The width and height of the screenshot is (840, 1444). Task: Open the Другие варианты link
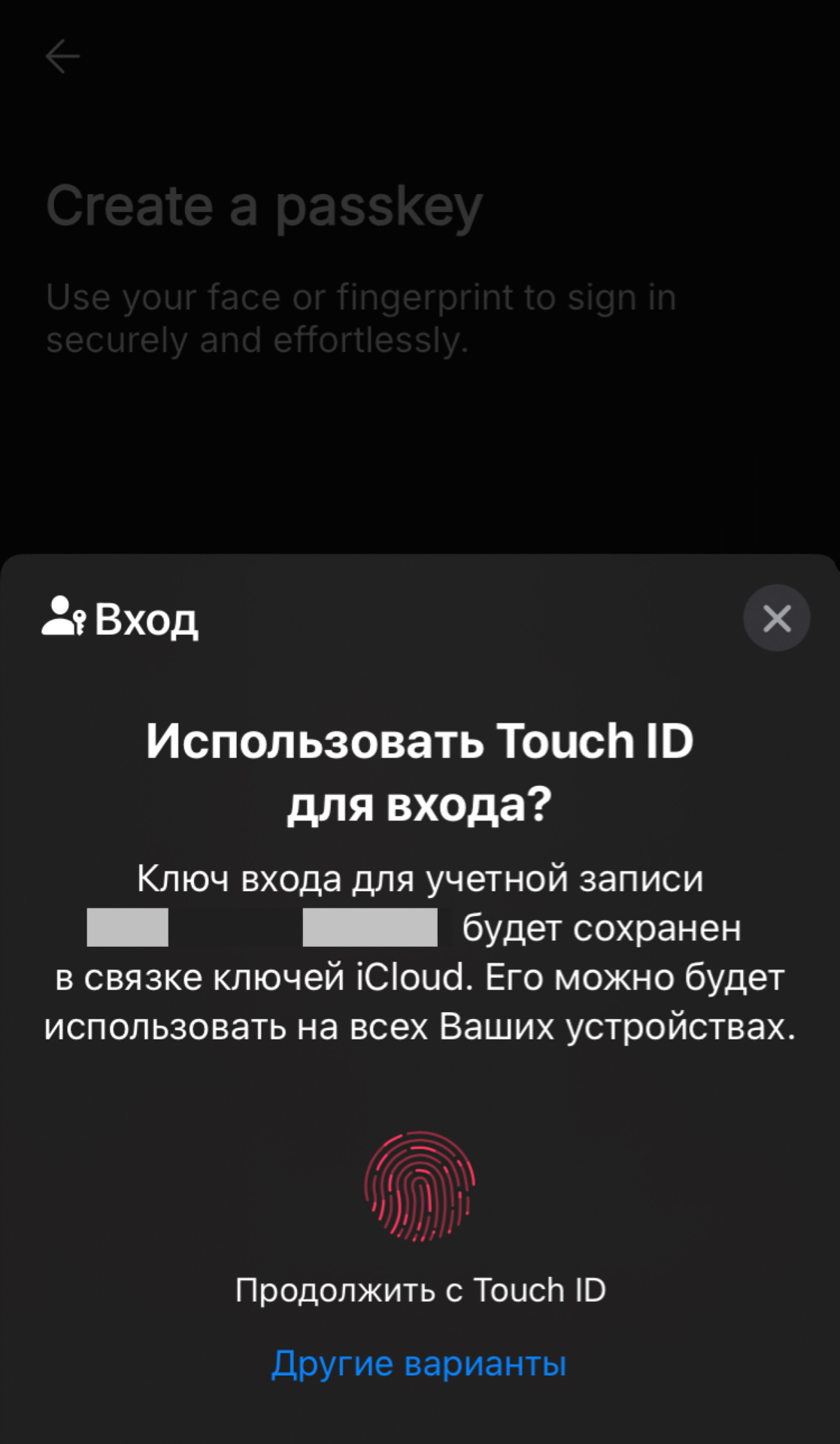(419, 1363)
